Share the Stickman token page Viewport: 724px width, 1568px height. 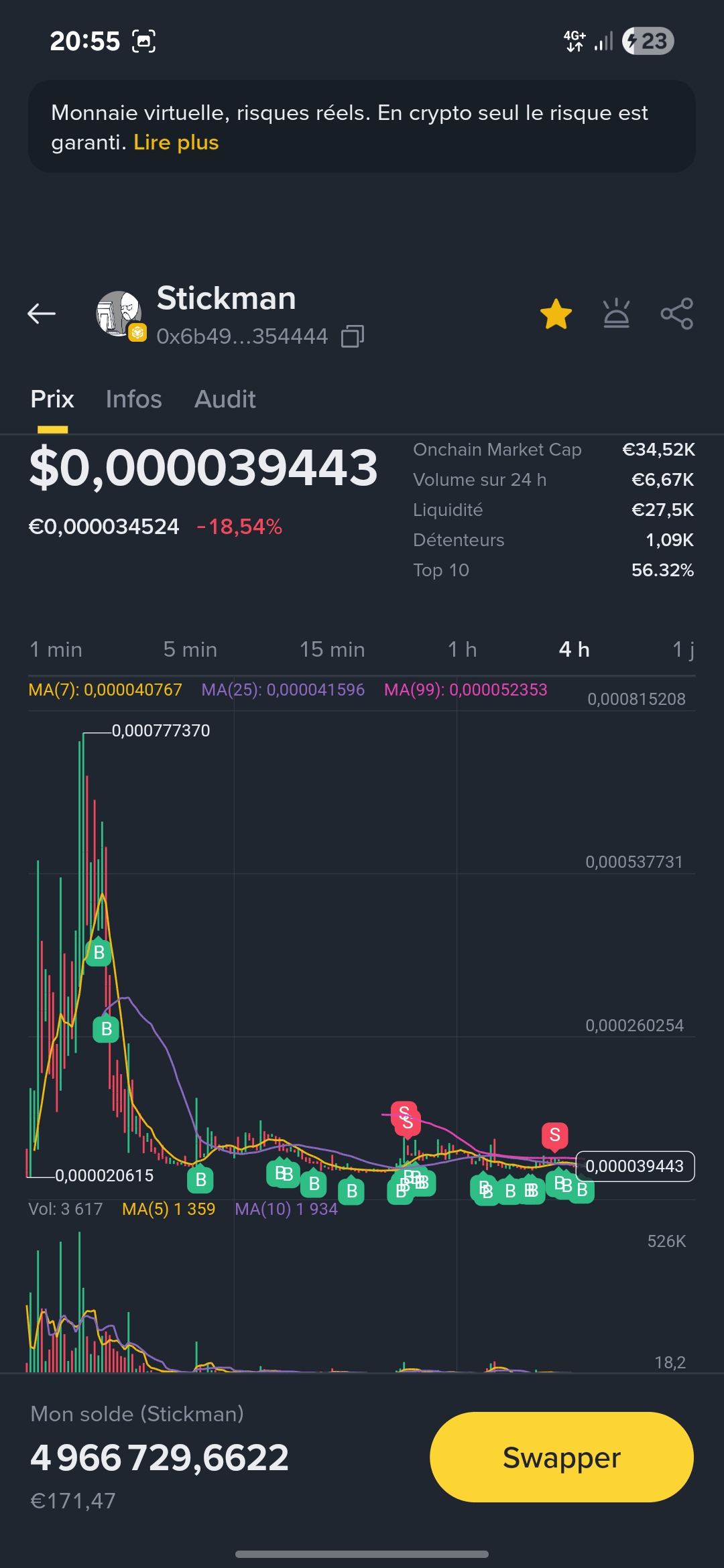coord(676,314)
